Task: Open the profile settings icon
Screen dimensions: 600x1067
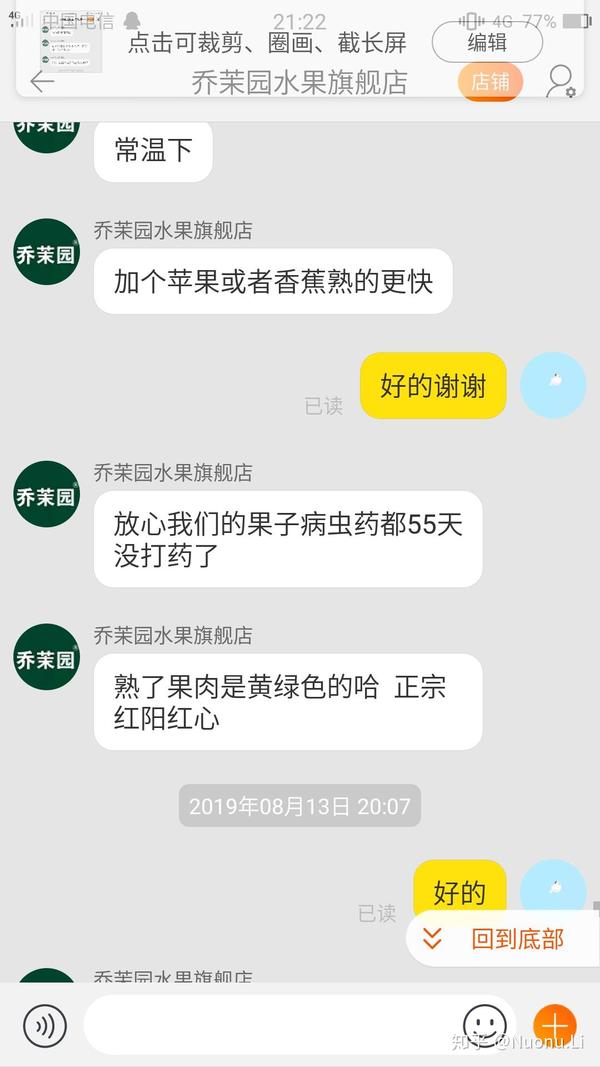Action: point(560,82)
